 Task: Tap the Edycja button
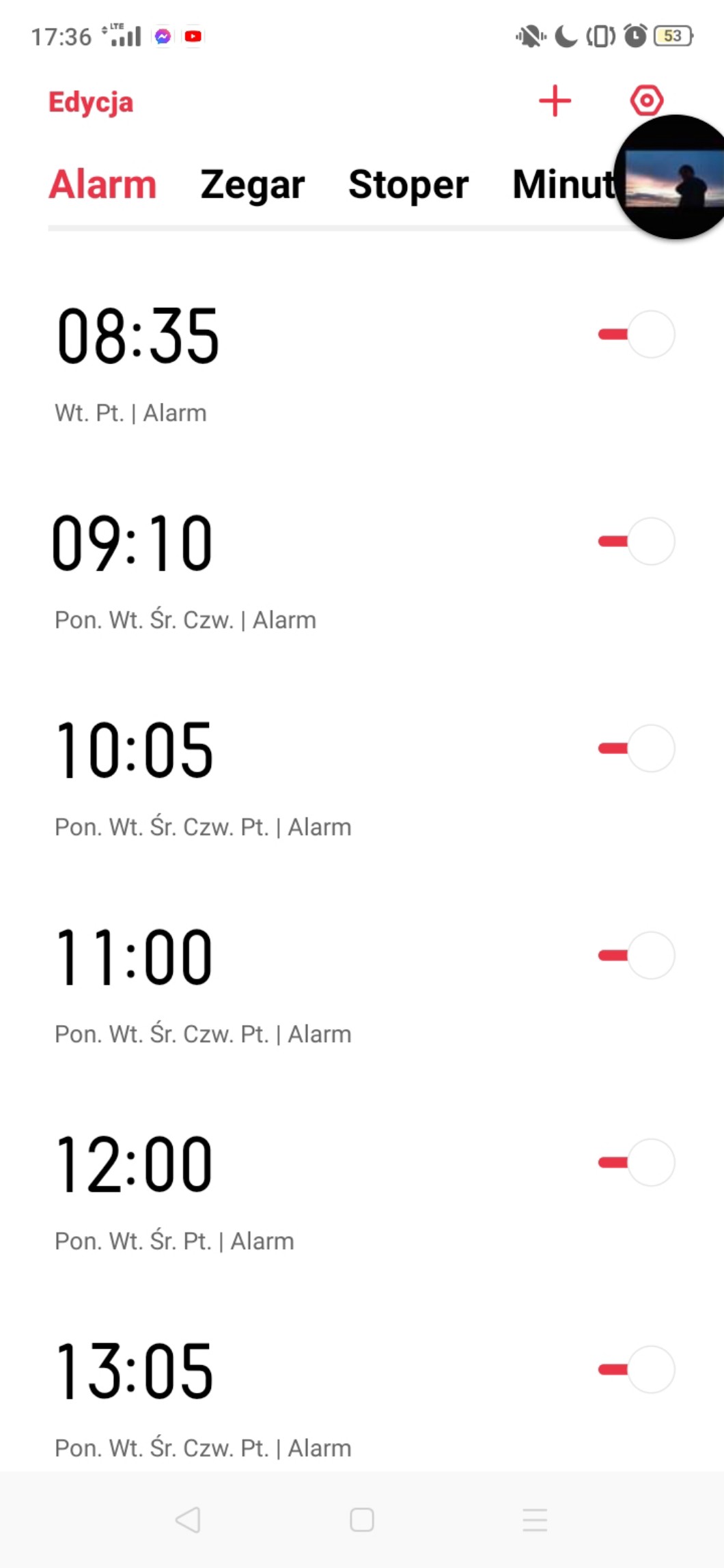91,102
